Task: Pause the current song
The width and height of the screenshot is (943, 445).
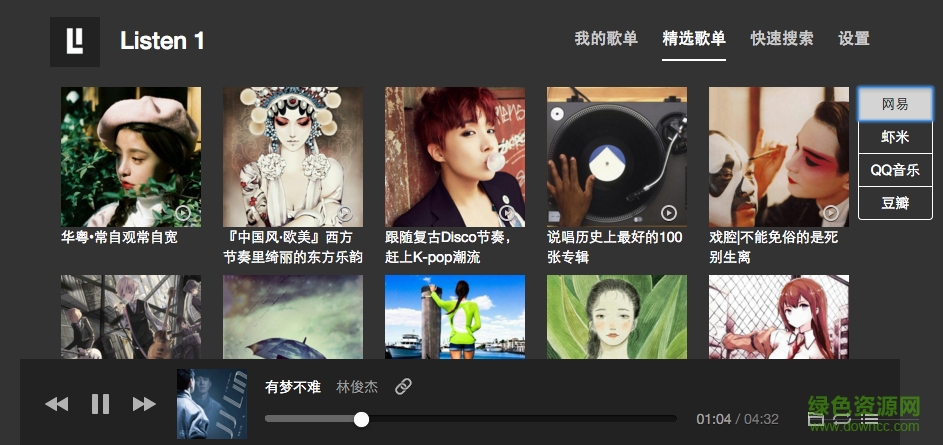Action: click(x=100, y=404)
